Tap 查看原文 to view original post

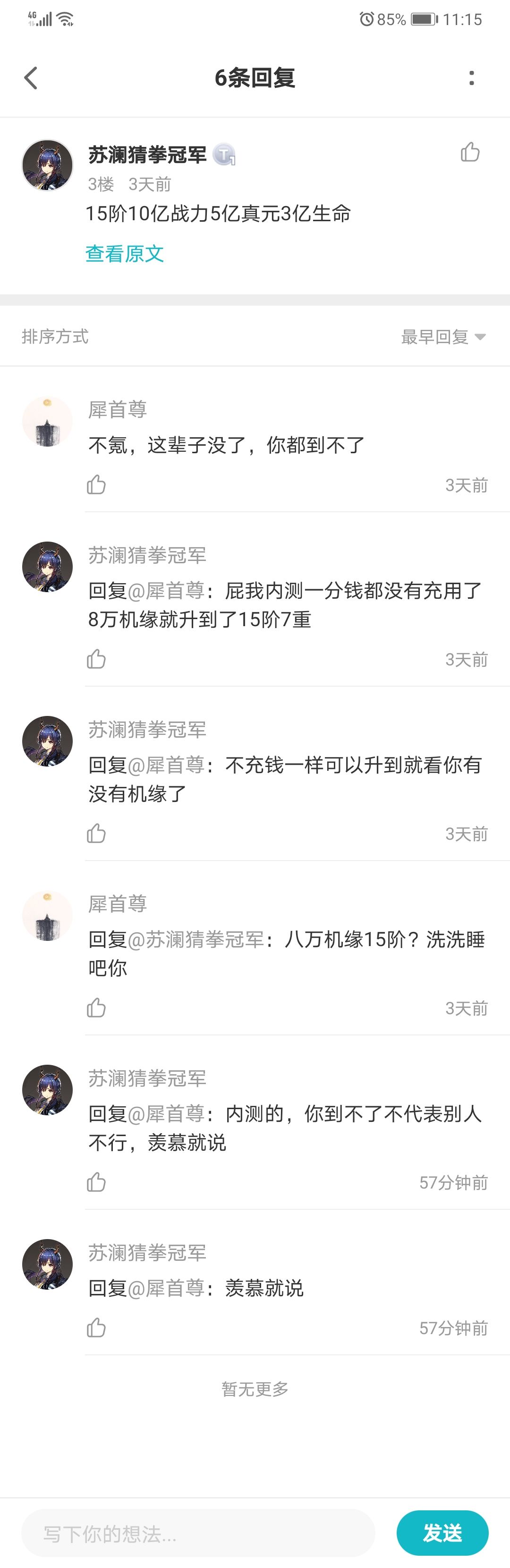125,253
